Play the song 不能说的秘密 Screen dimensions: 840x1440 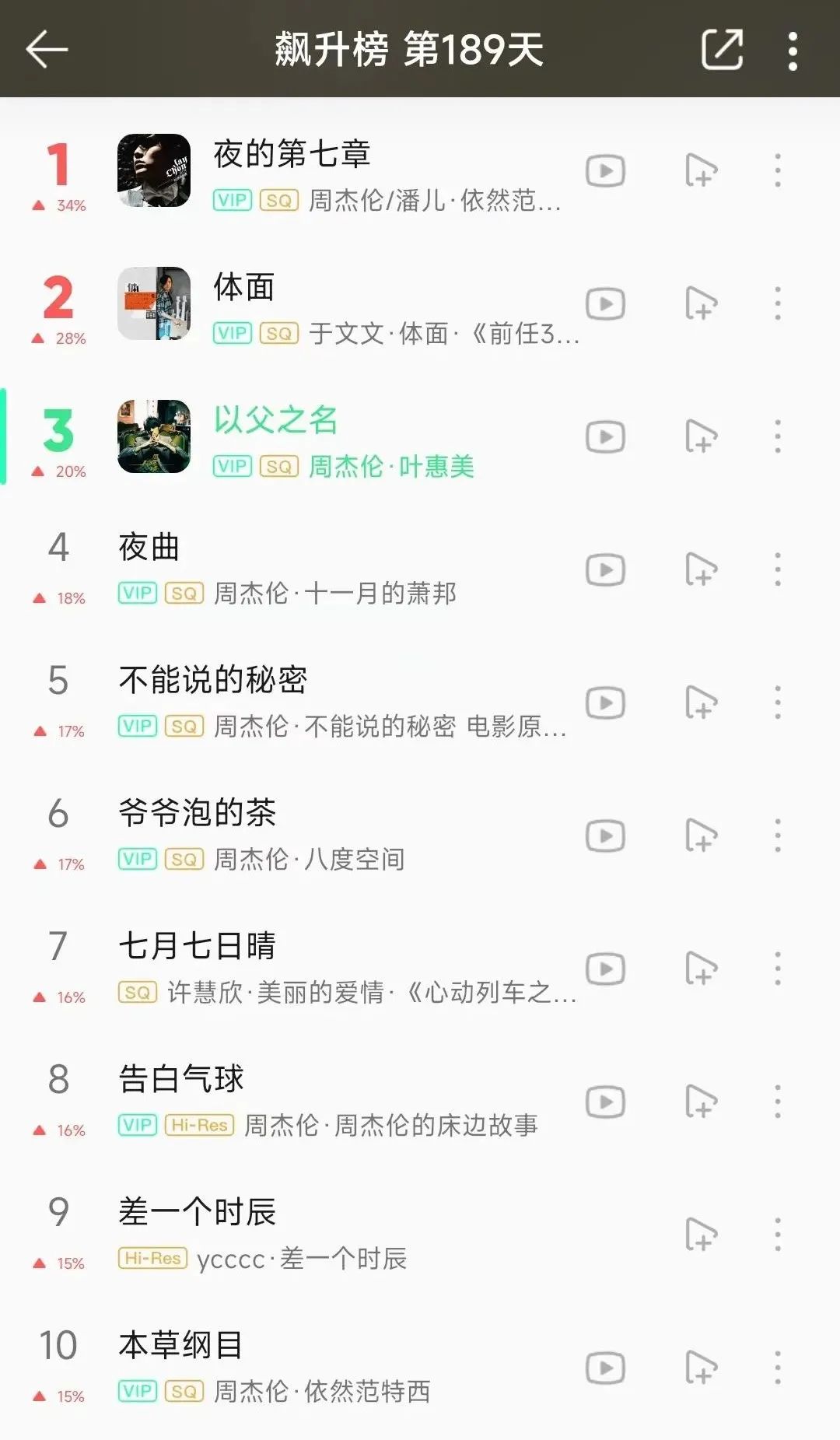coord(212,679)
